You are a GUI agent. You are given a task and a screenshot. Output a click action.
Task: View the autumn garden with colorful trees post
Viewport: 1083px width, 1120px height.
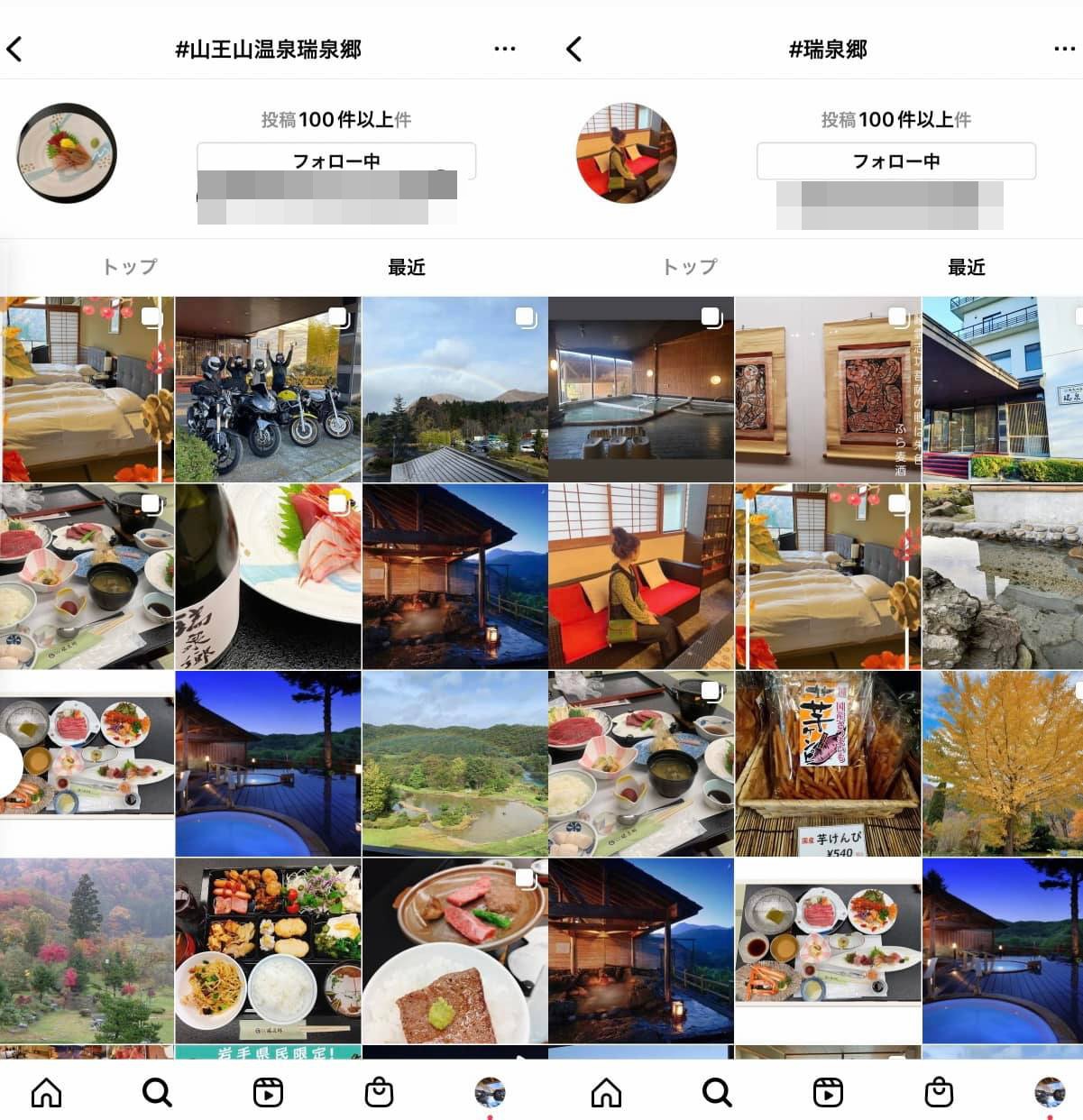87,950
